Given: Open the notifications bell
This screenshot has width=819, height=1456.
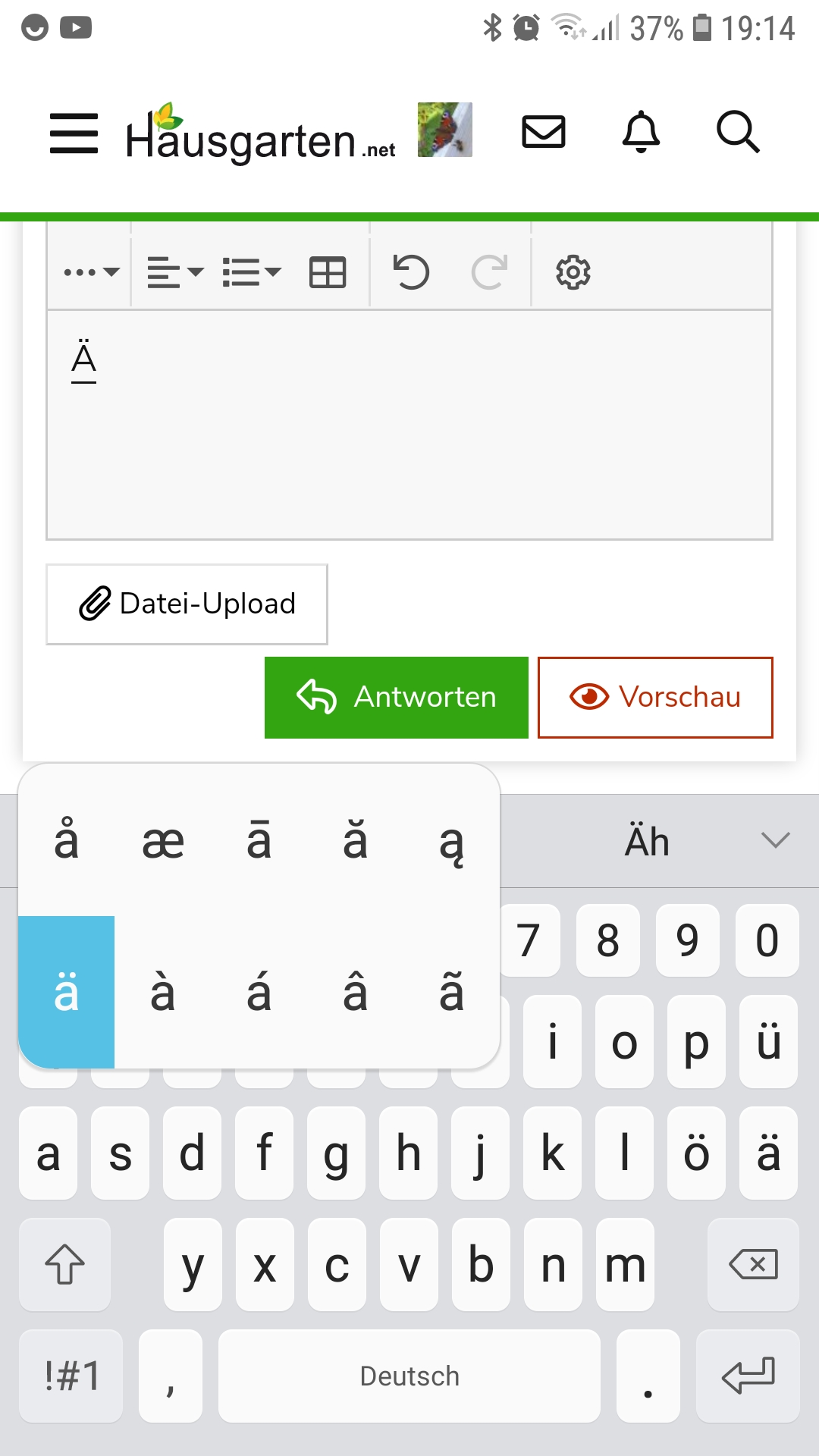Looking at the screenshot, I should 641,132.
